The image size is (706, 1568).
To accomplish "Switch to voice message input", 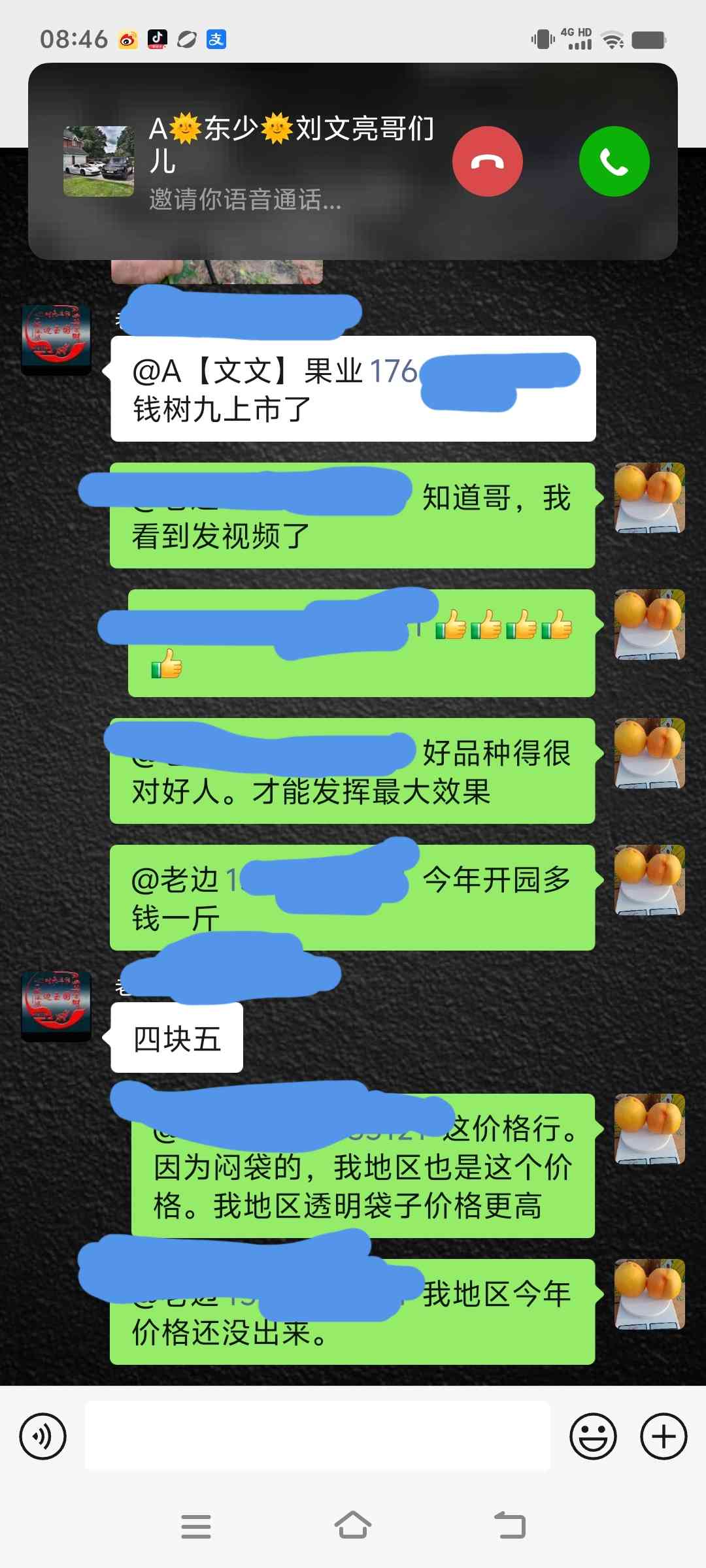I will point(43,1436).
